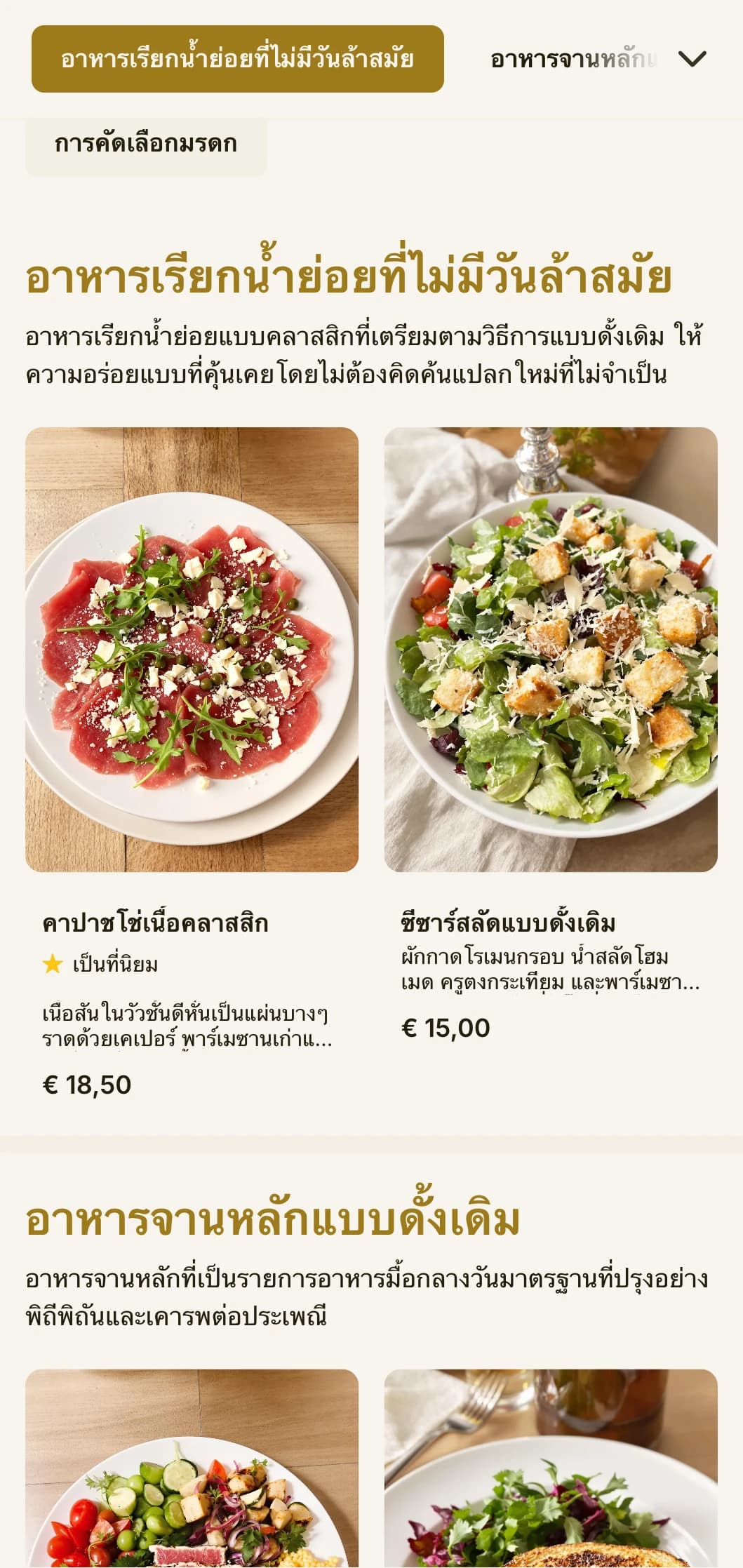Switch to the อาหารจานหลัก tab
This screenshot has width=743, height=1568.
(572, 60)
